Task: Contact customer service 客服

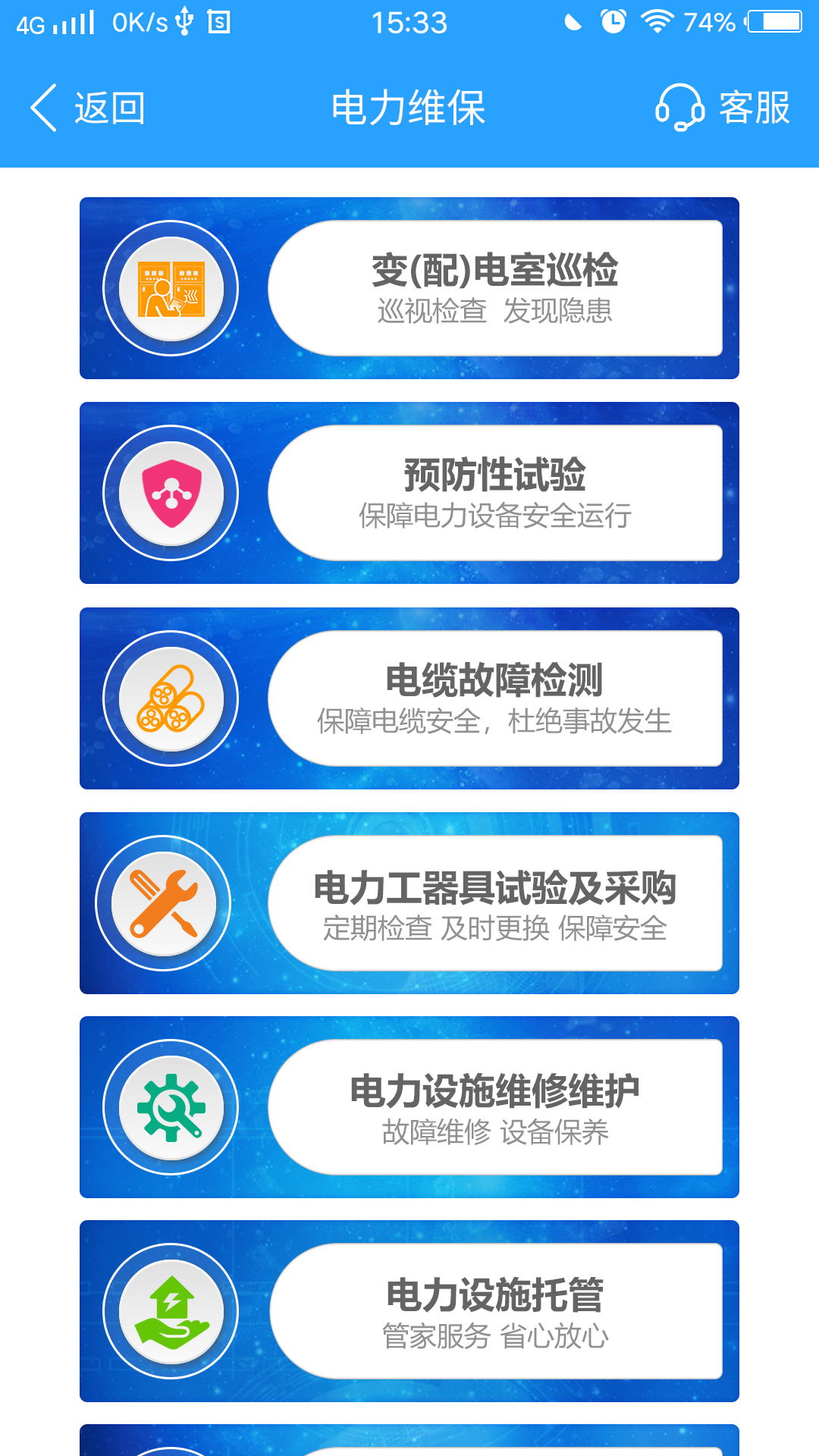Action: pos(723,108)
